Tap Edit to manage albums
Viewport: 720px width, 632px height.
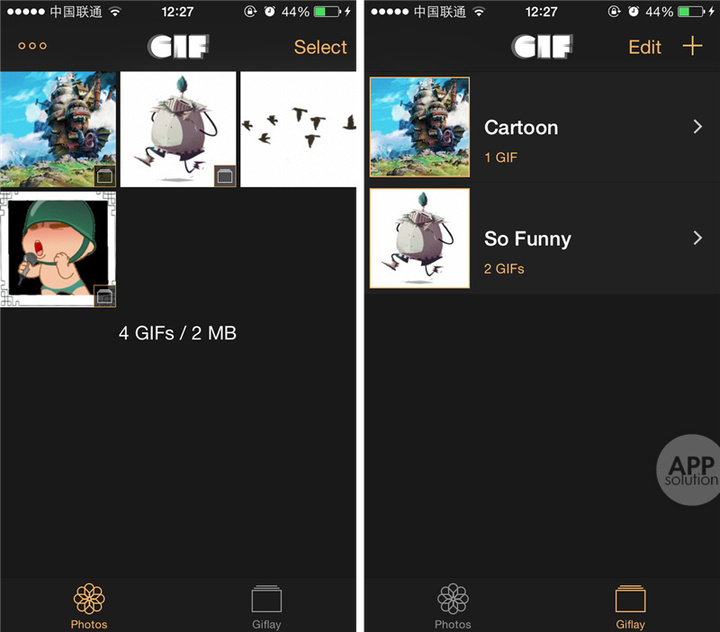(645, 47)
